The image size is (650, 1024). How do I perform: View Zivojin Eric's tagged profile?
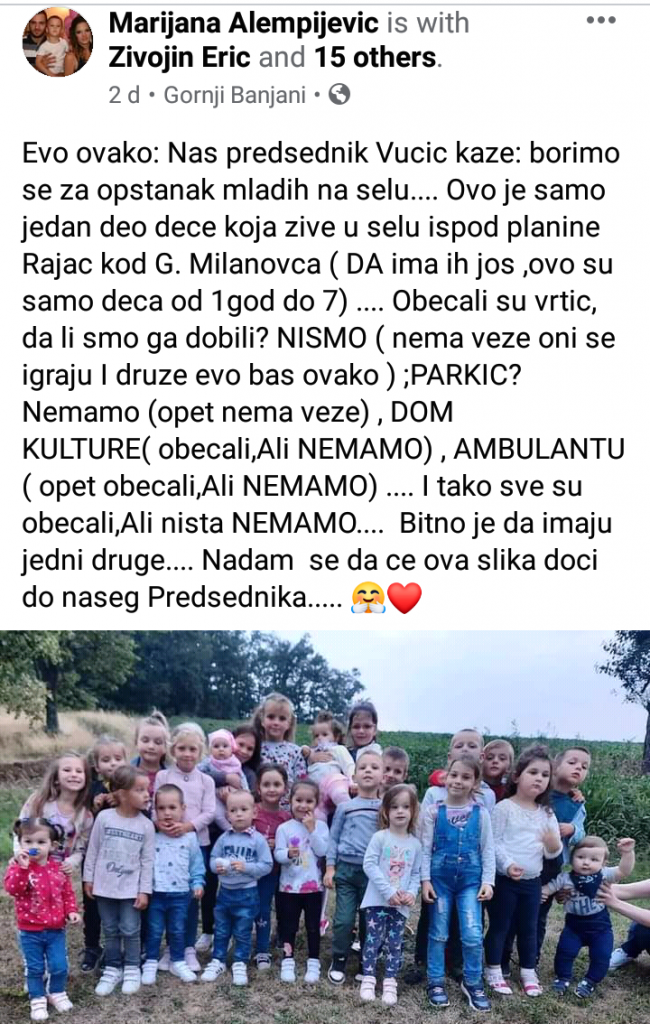coord(180,58)
